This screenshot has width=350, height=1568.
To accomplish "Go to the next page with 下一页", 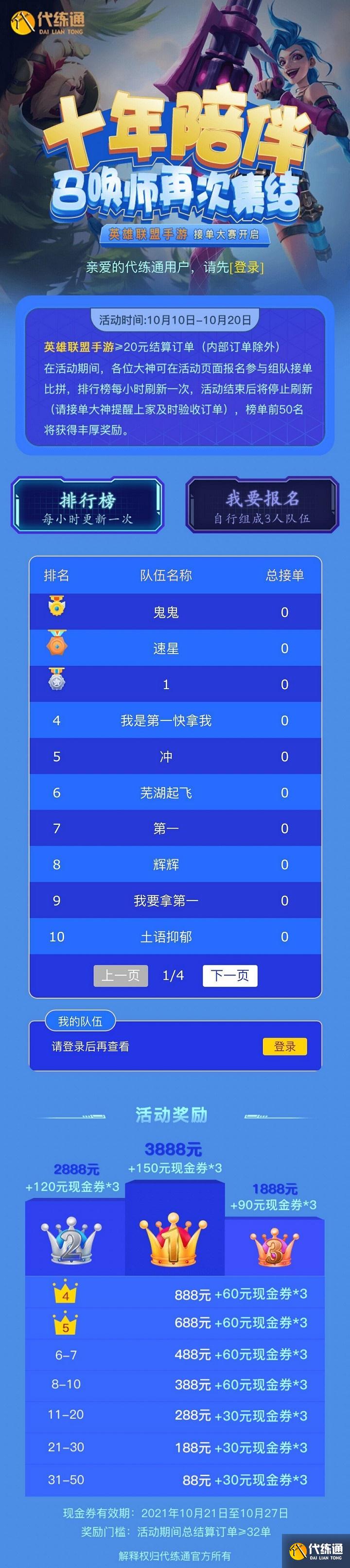I will (229, 975).
